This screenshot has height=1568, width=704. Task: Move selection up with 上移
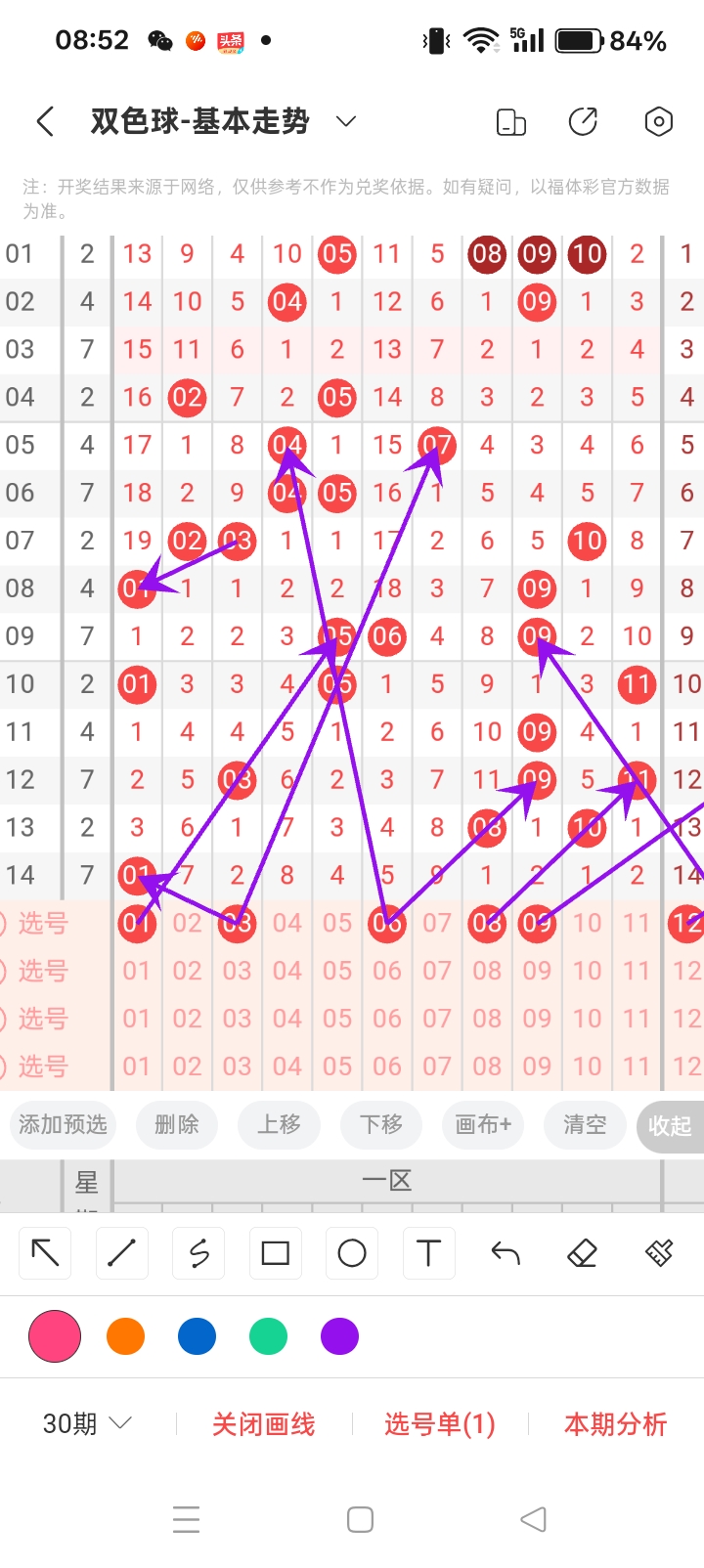[x=279, y=1124]
